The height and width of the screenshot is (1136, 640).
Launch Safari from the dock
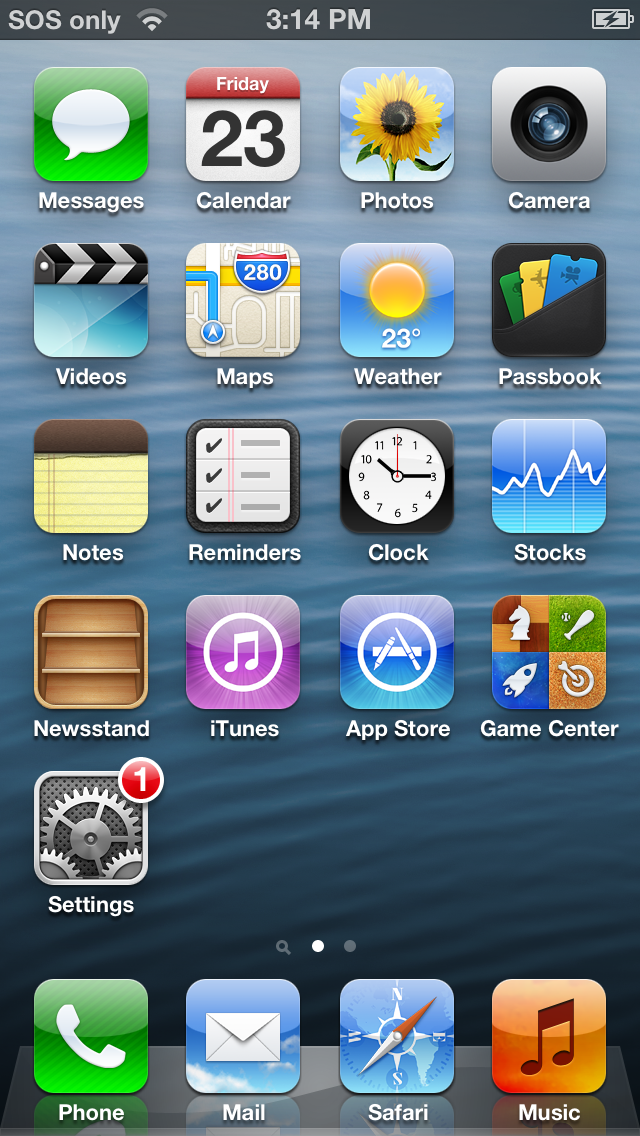397,1037
